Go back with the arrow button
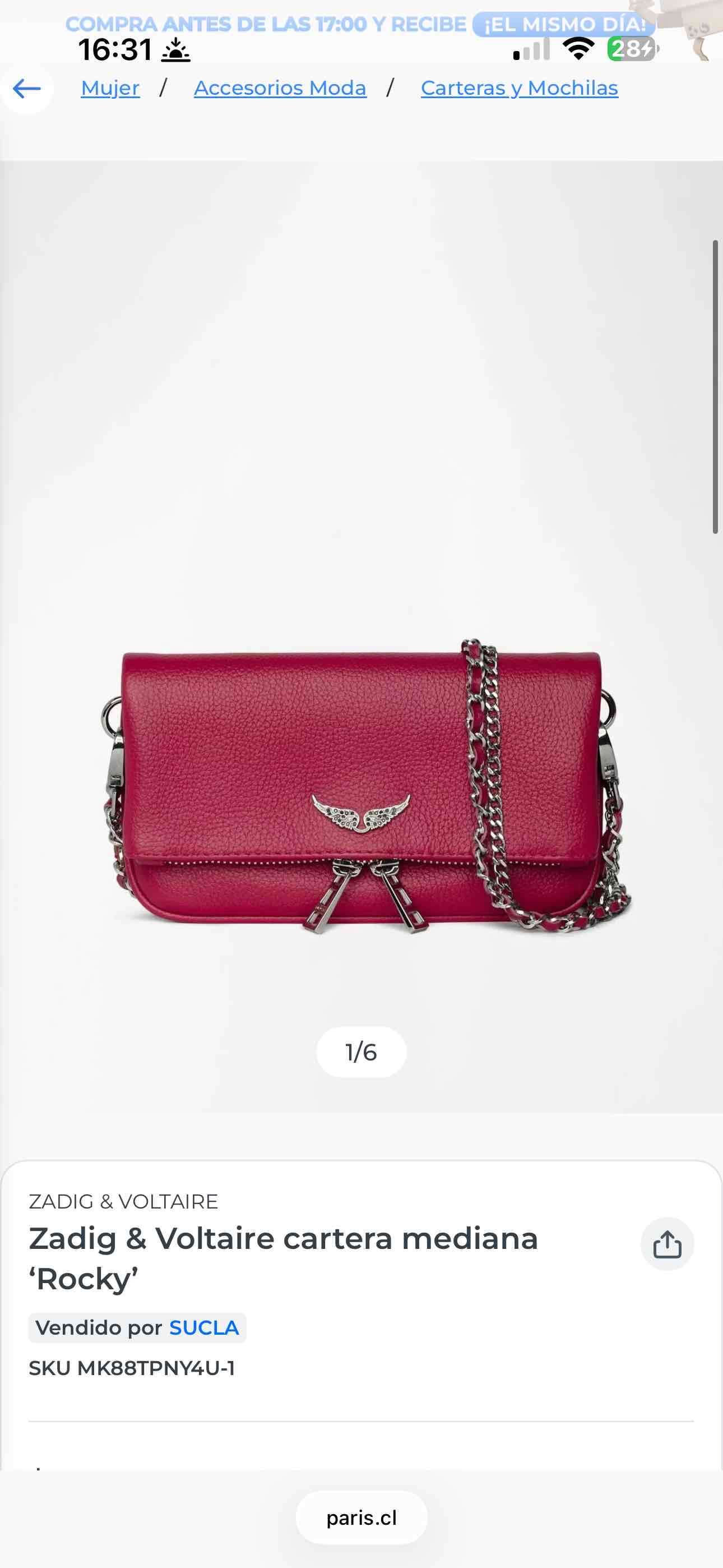723x1568 pixels. [27, 89]
